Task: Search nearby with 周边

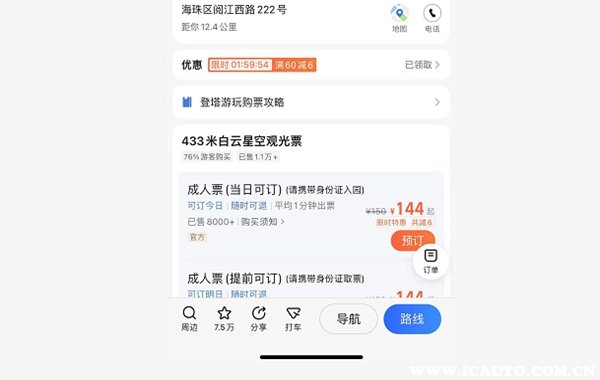Action: 189,318
